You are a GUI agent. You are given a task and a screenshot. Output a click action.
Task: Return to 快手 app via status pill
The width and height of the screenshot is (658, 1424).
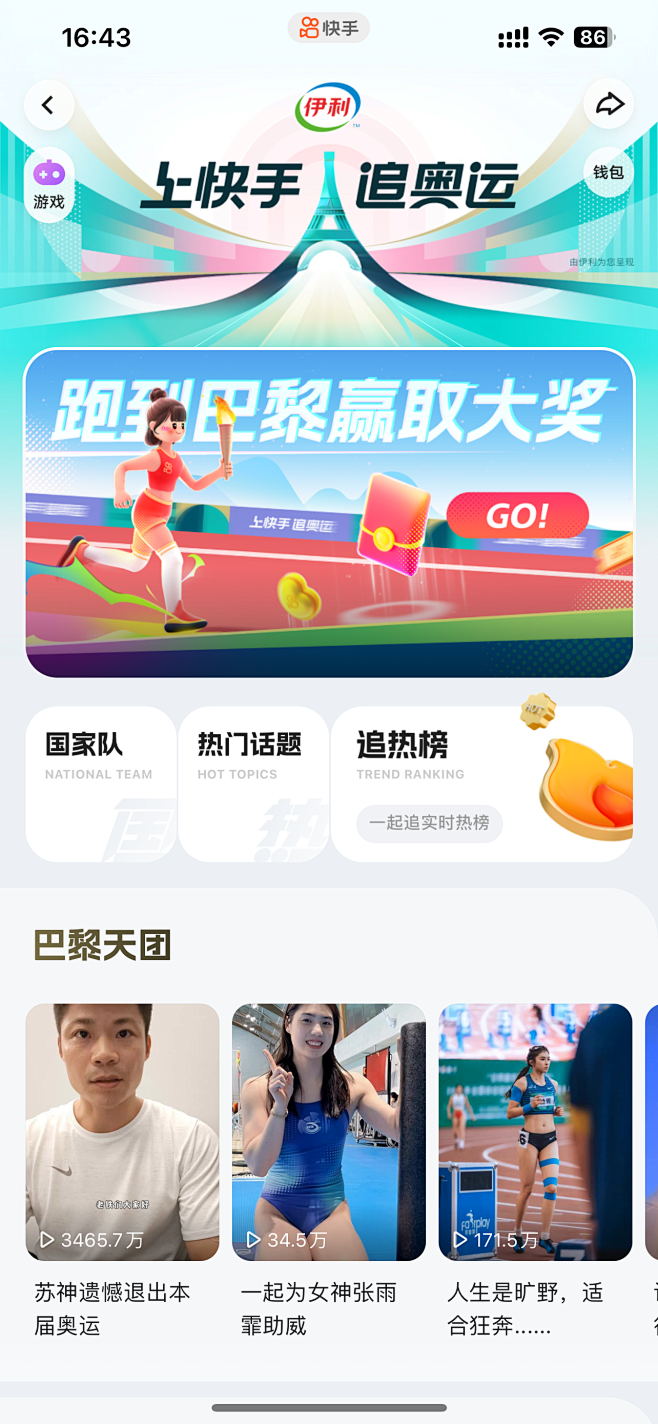point(329,29)
